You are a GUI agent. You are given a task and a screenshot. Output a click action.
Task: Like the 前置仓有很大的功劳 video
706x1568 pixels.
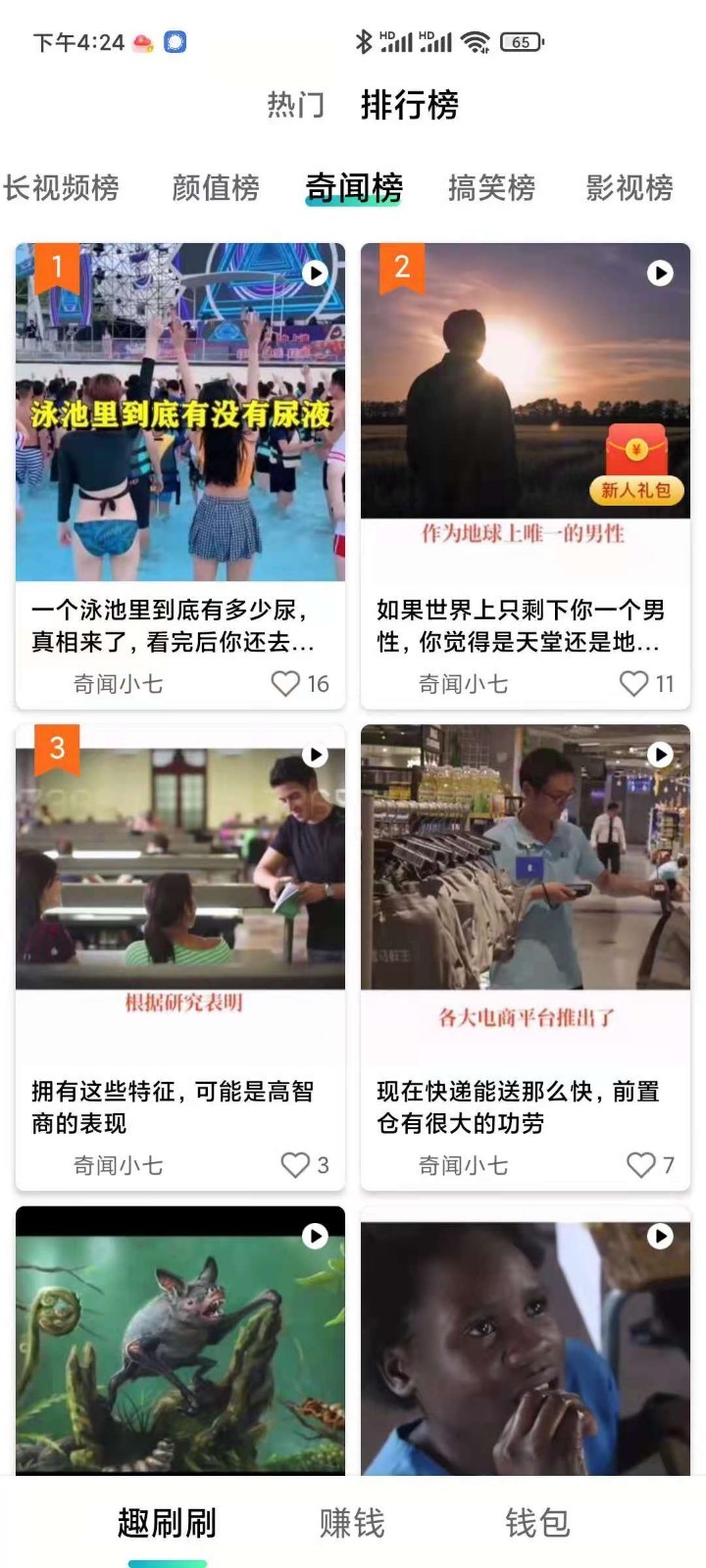[x=640, y=1164]
